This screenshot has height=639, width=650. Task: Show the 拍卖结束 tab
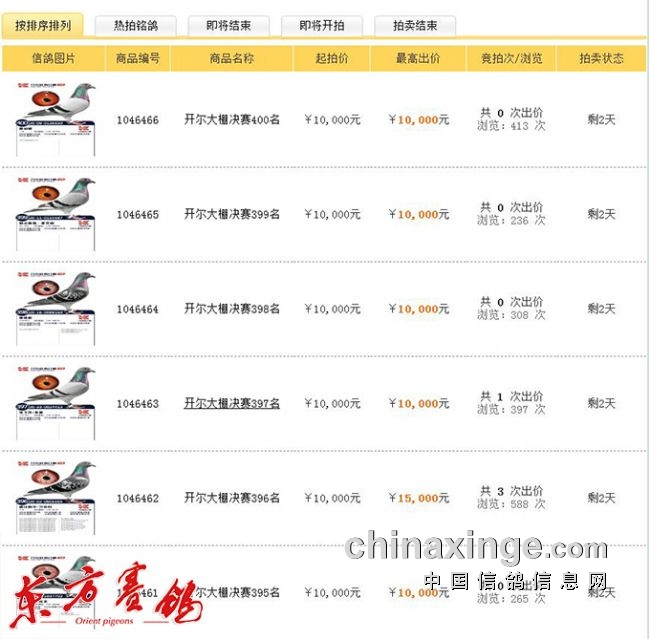coord(413,25)
